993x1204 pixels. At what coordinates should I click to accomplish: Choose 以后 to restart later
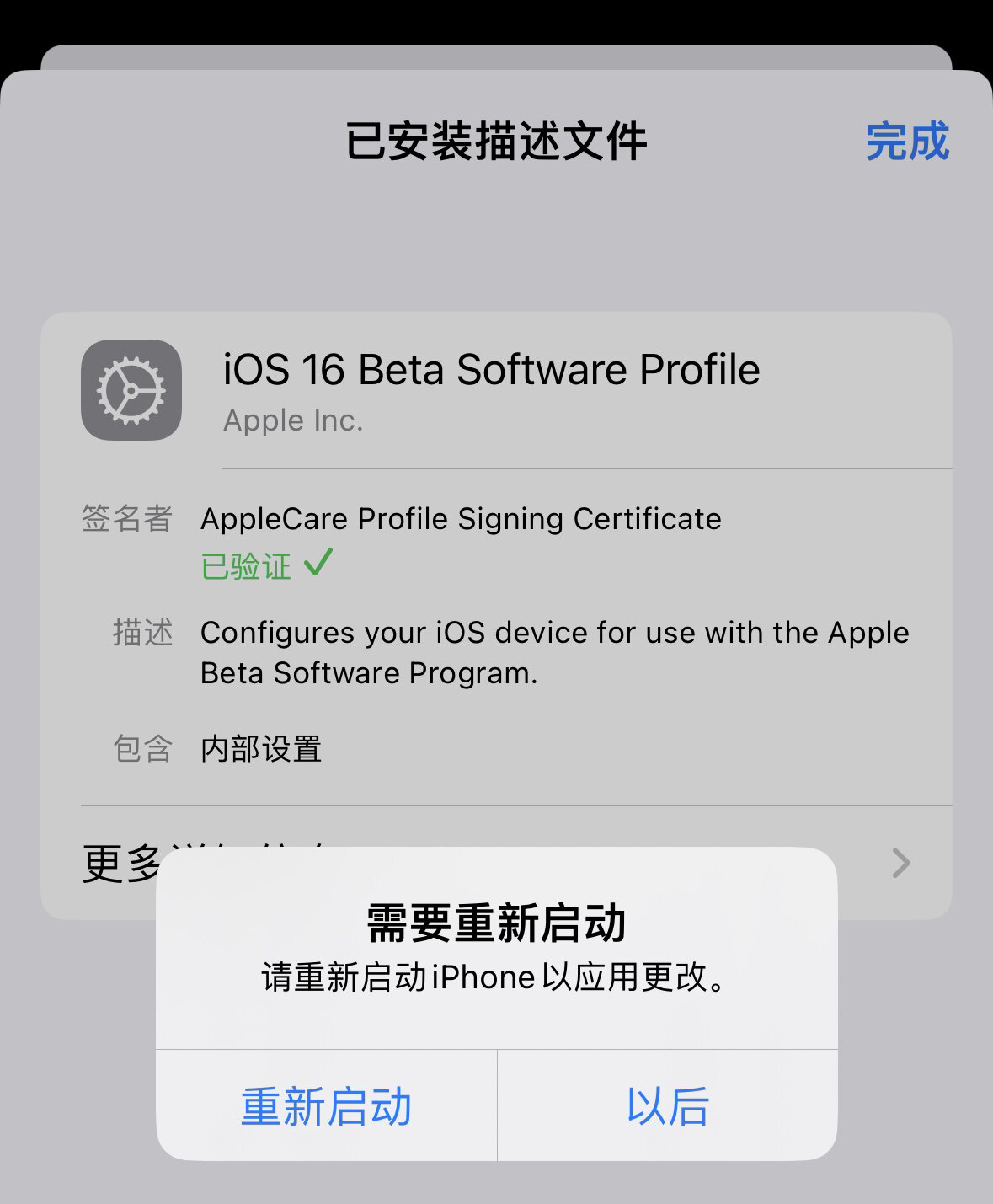(667, 1106)
